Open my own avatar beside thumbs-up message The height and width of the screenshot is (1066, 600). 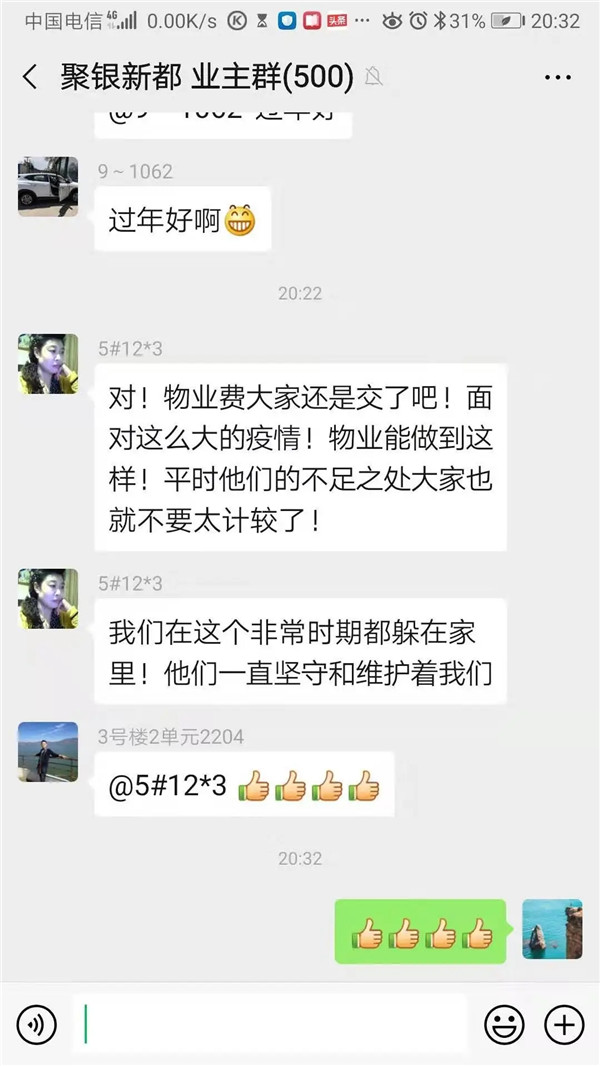[x=552, y=929]
